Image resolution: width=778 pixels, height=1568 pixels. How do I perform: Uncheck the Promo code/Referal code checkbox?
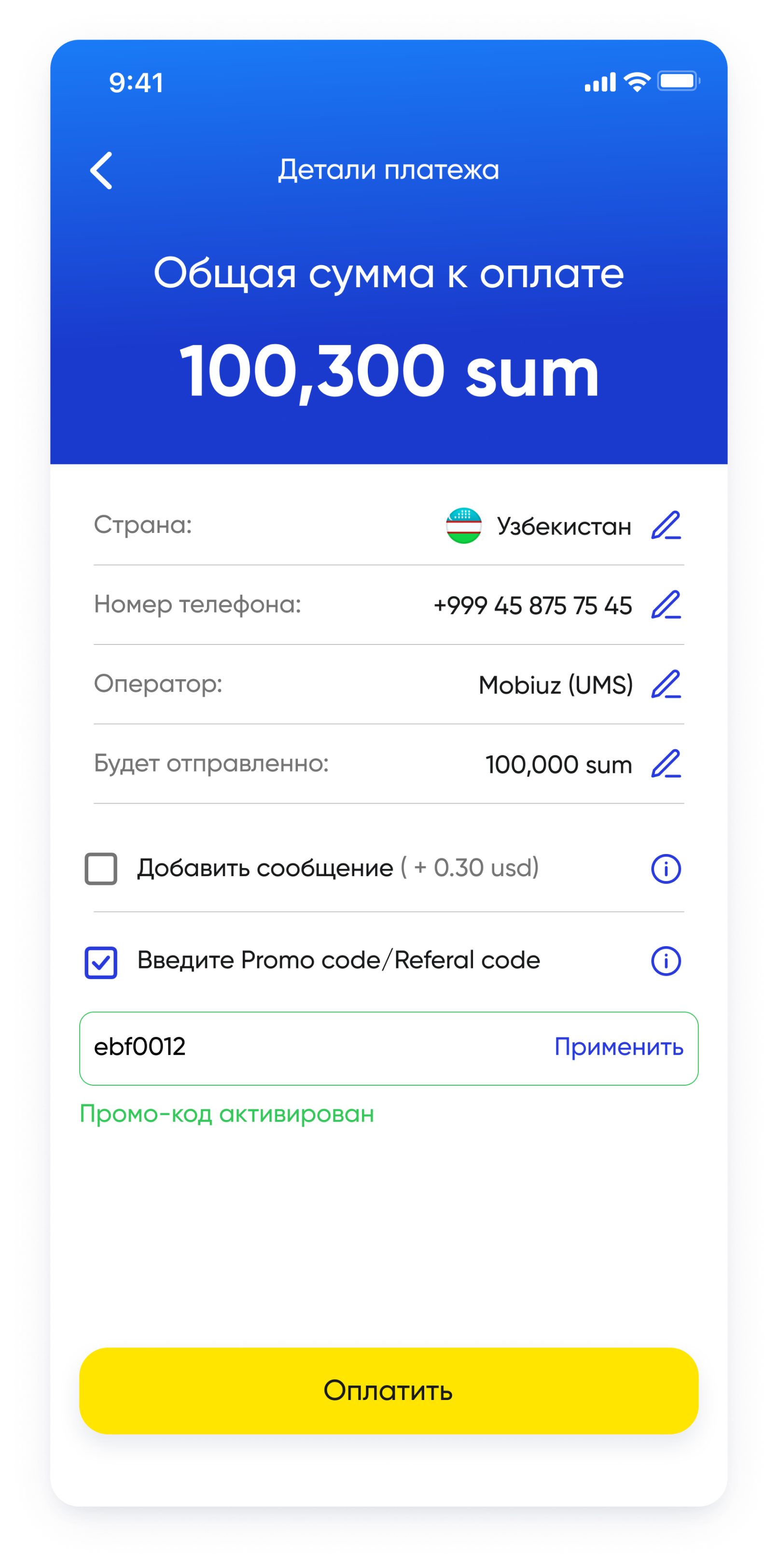point(101,962)
